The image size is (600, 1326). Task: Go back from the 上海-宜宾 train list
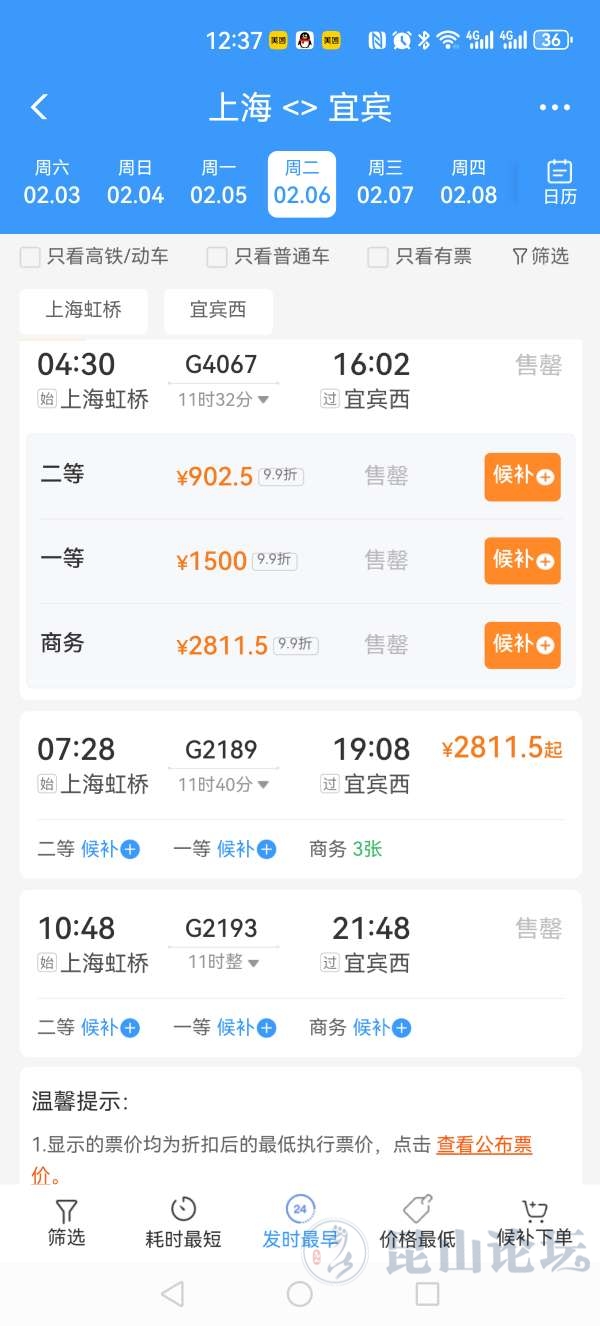[39, 107]
